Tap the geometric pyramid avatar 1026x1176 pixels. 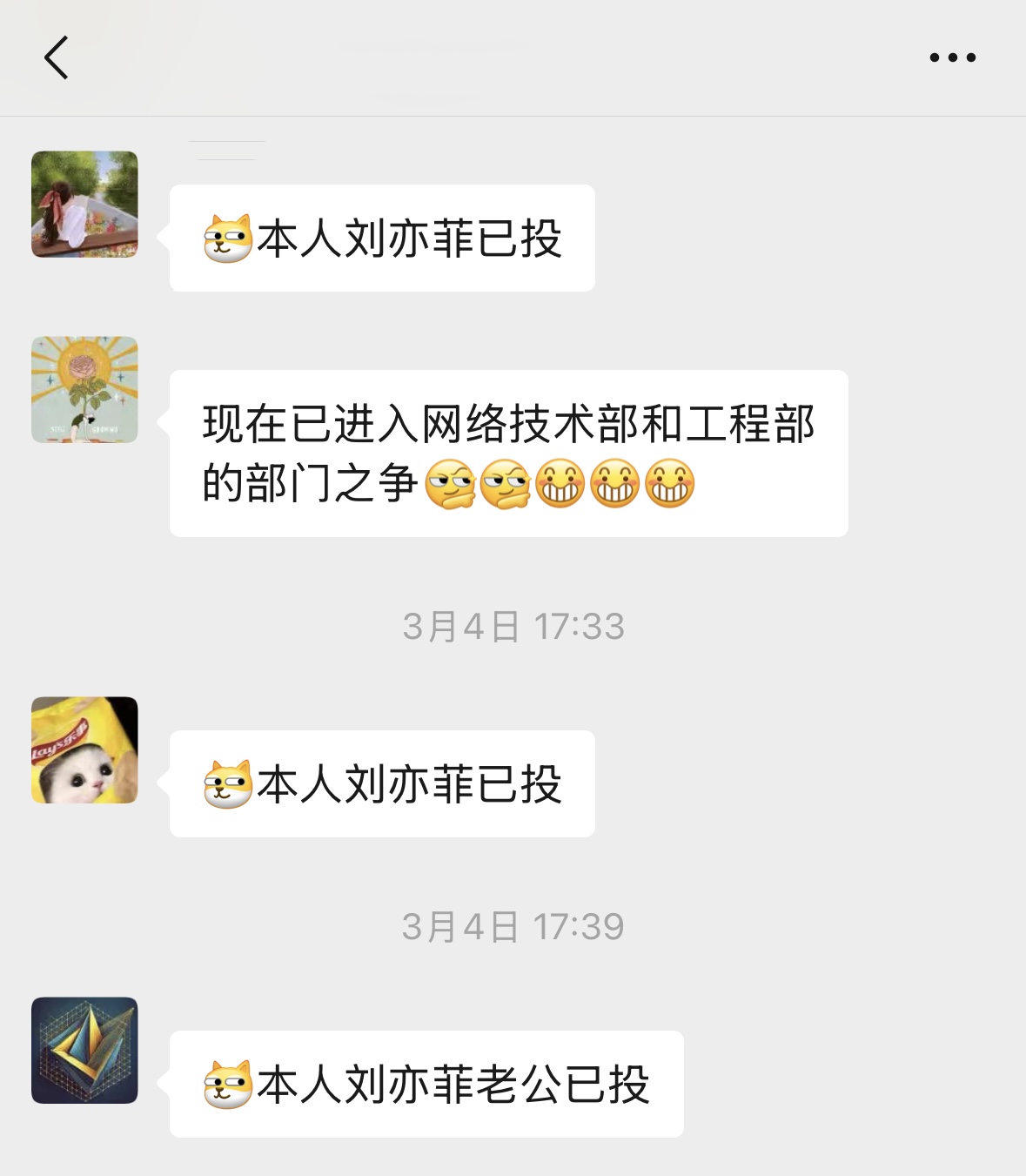(x=84, y=1051)
